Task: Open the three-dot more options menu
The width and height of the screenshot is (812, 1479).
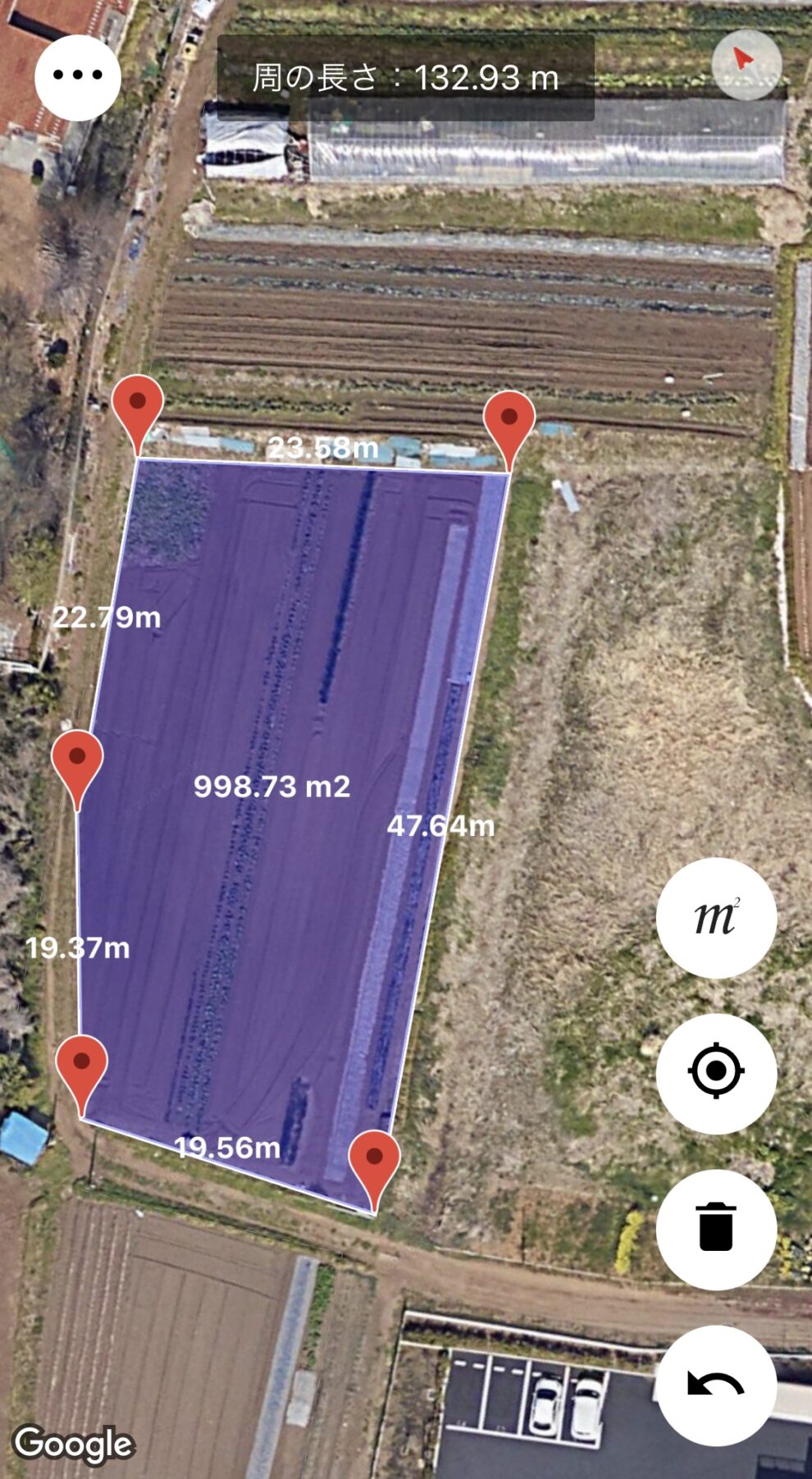Action: [78, 76]
